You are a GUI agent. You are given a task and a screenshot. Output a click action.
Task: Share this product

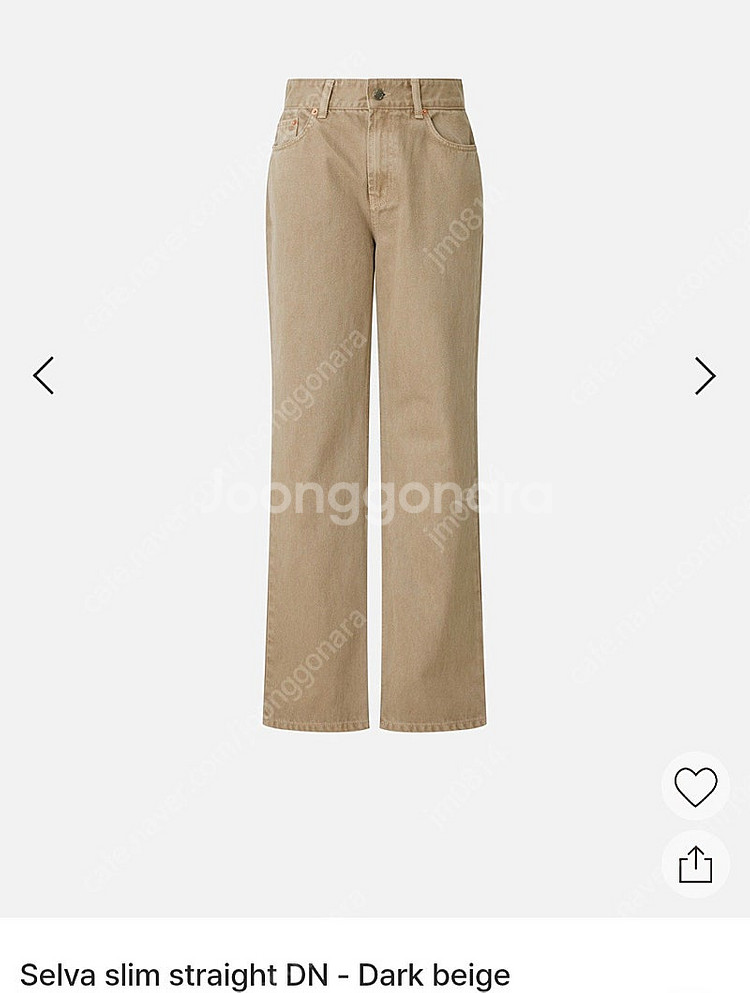pos(695,864)
